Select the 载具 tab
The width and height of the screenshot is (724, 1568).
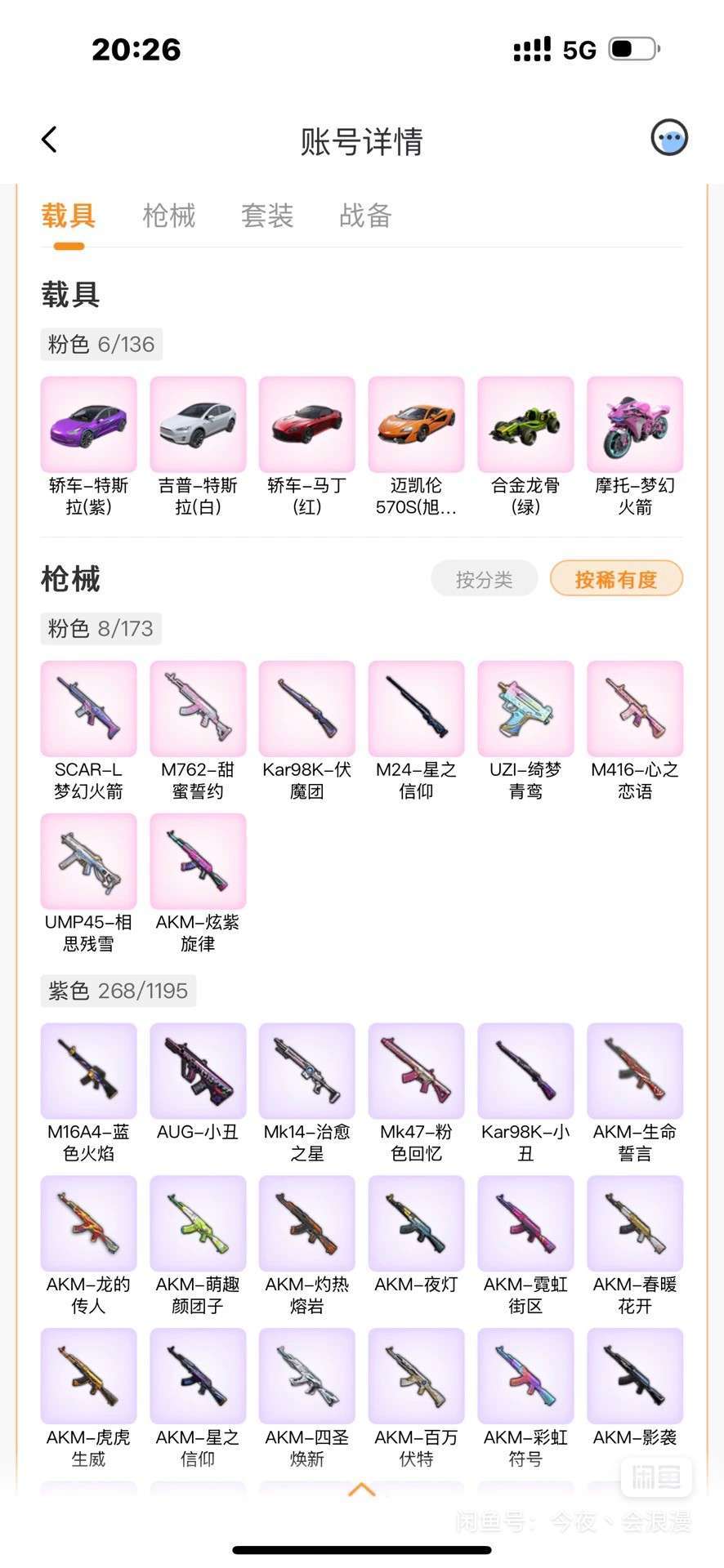click(x=69, y=216)
